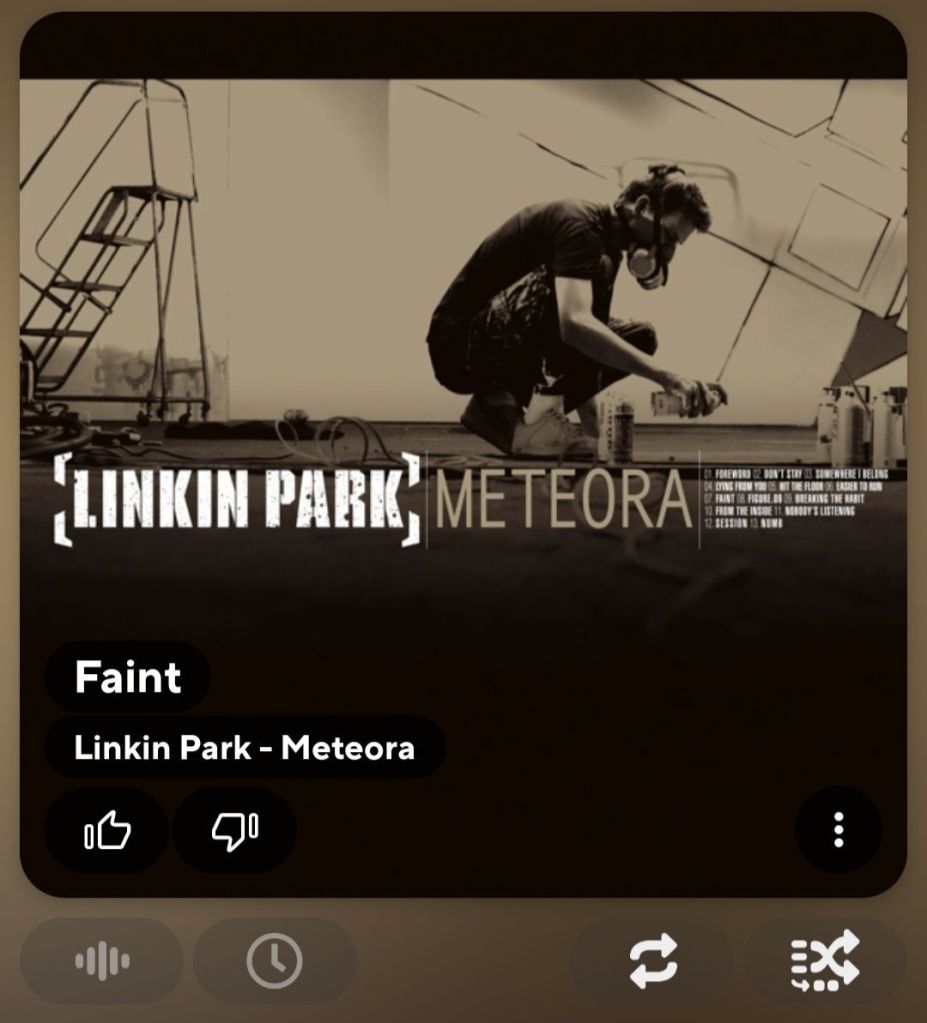The height and width of the screenshot is (1023, 927).
Task: Open the sleep timer clock
Action: click(x=274, y=962)
